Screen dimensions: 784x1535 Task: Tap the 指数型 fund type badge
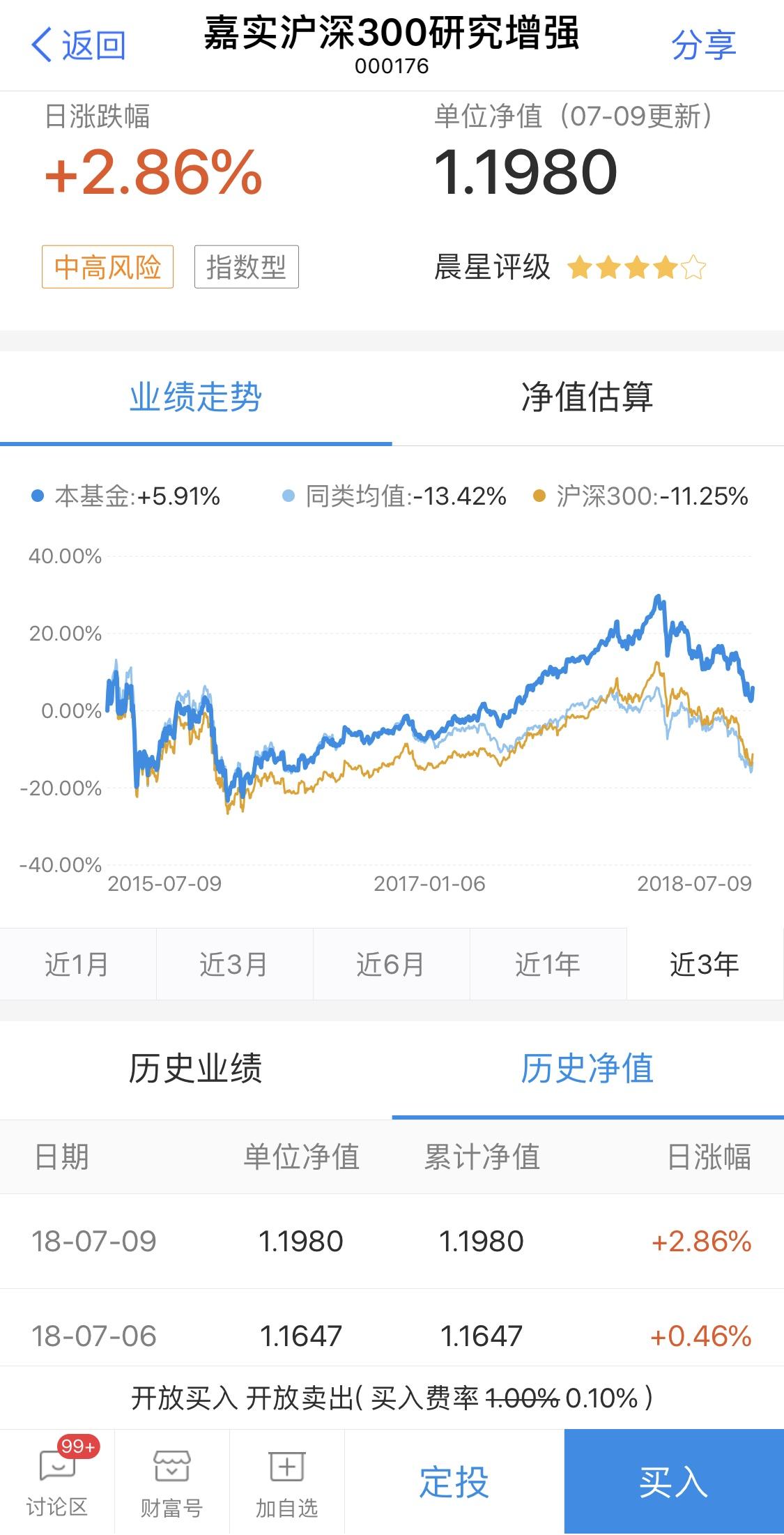[x=247, y=266]
